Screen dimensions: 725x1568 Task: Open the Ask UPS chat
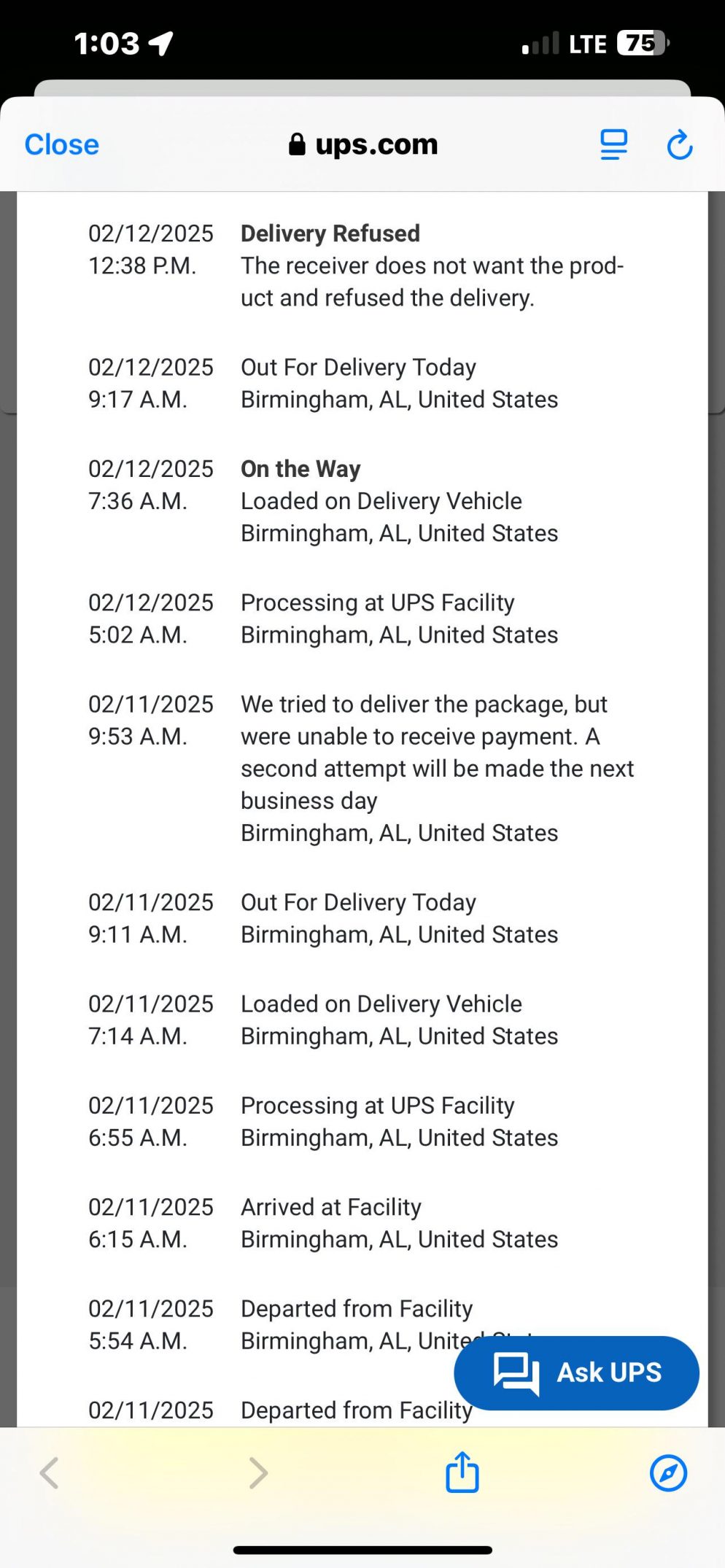576,1373
